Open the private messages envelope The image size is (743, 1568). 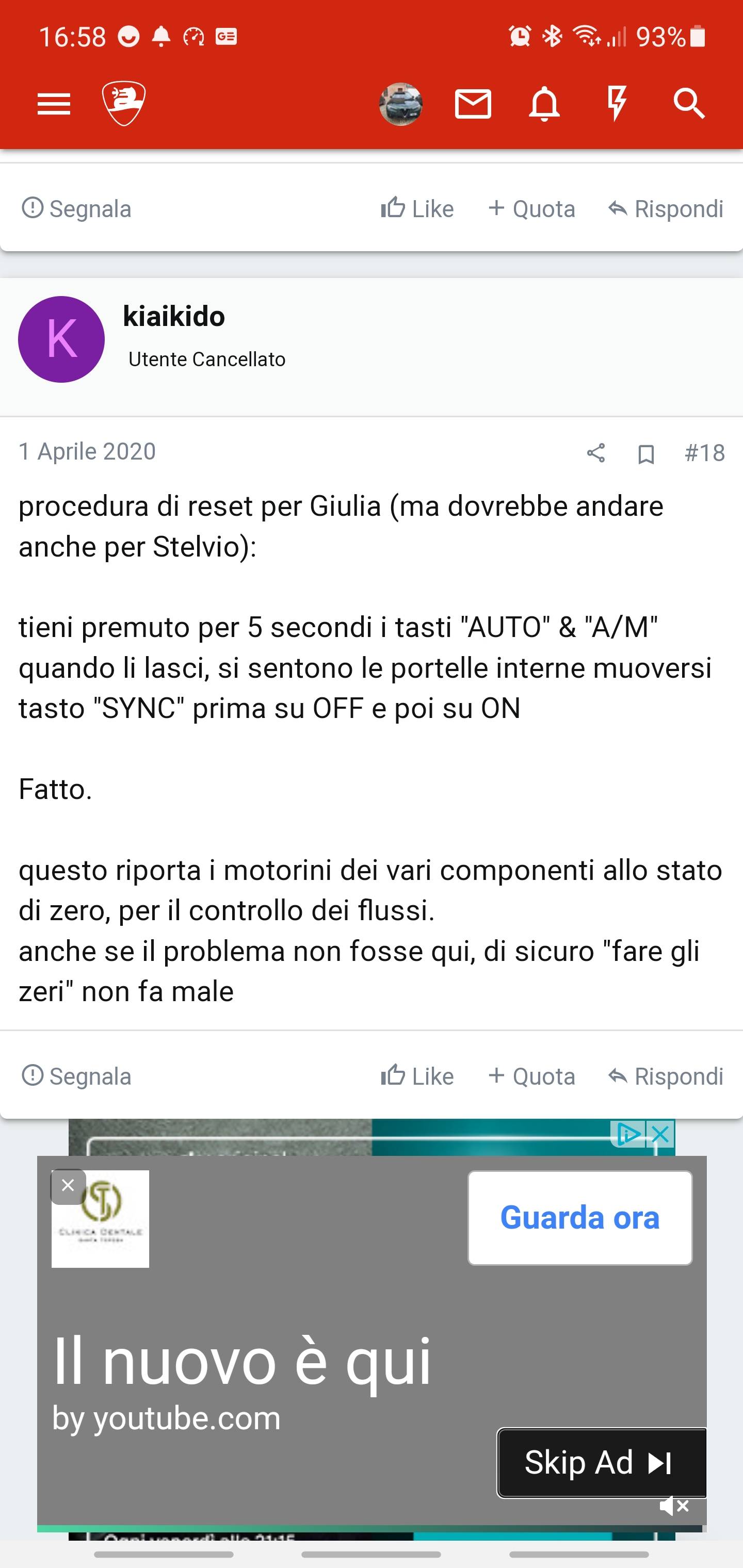point(473,104)
